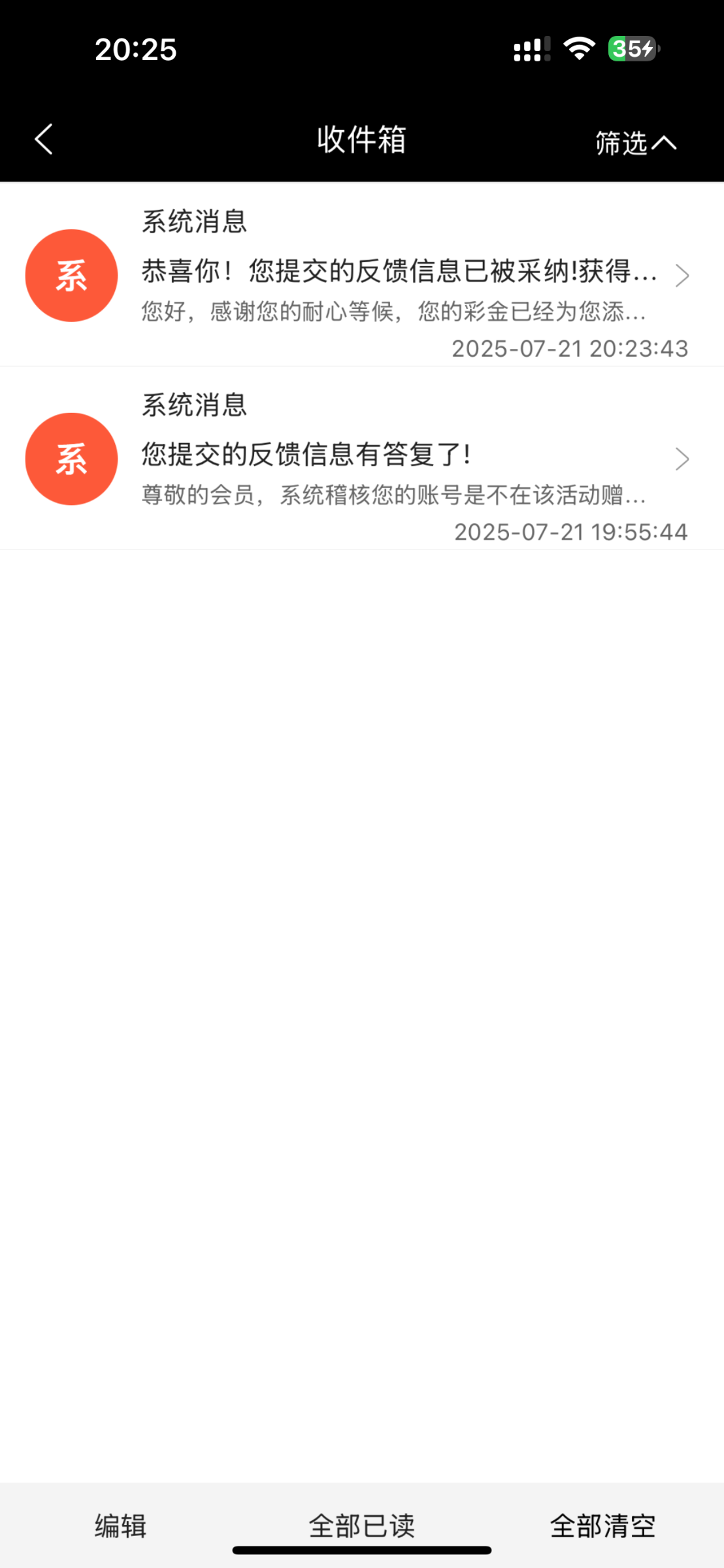The image size is (724, 1568).
Task: Open the message 恭喜你！您提交的反馈信息已被采纳
Action: (362, 276)
